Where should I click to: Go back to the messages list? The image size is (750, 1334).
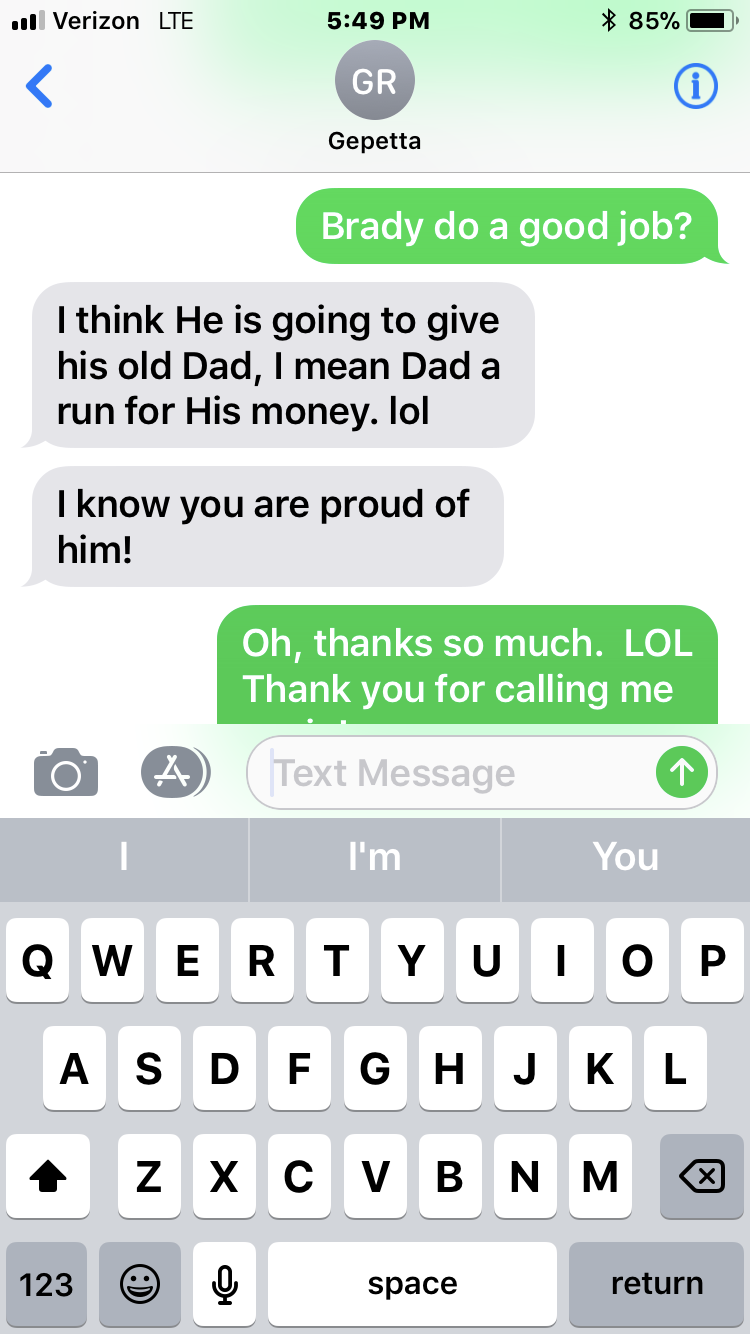tap(39, 87)
